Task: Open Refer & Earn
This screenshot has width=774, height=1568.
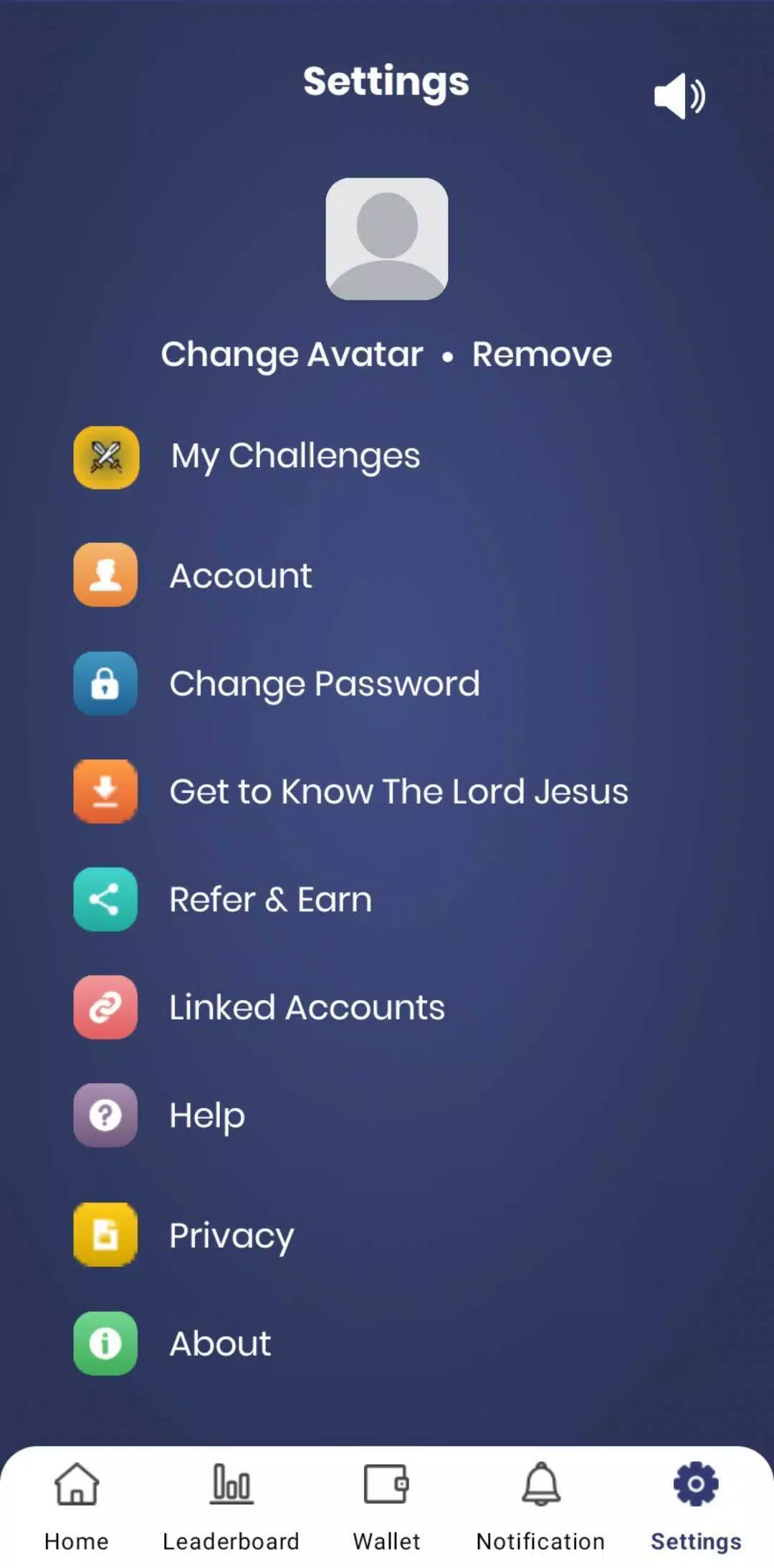Action: pyautogui.click(x=270, y=900)
